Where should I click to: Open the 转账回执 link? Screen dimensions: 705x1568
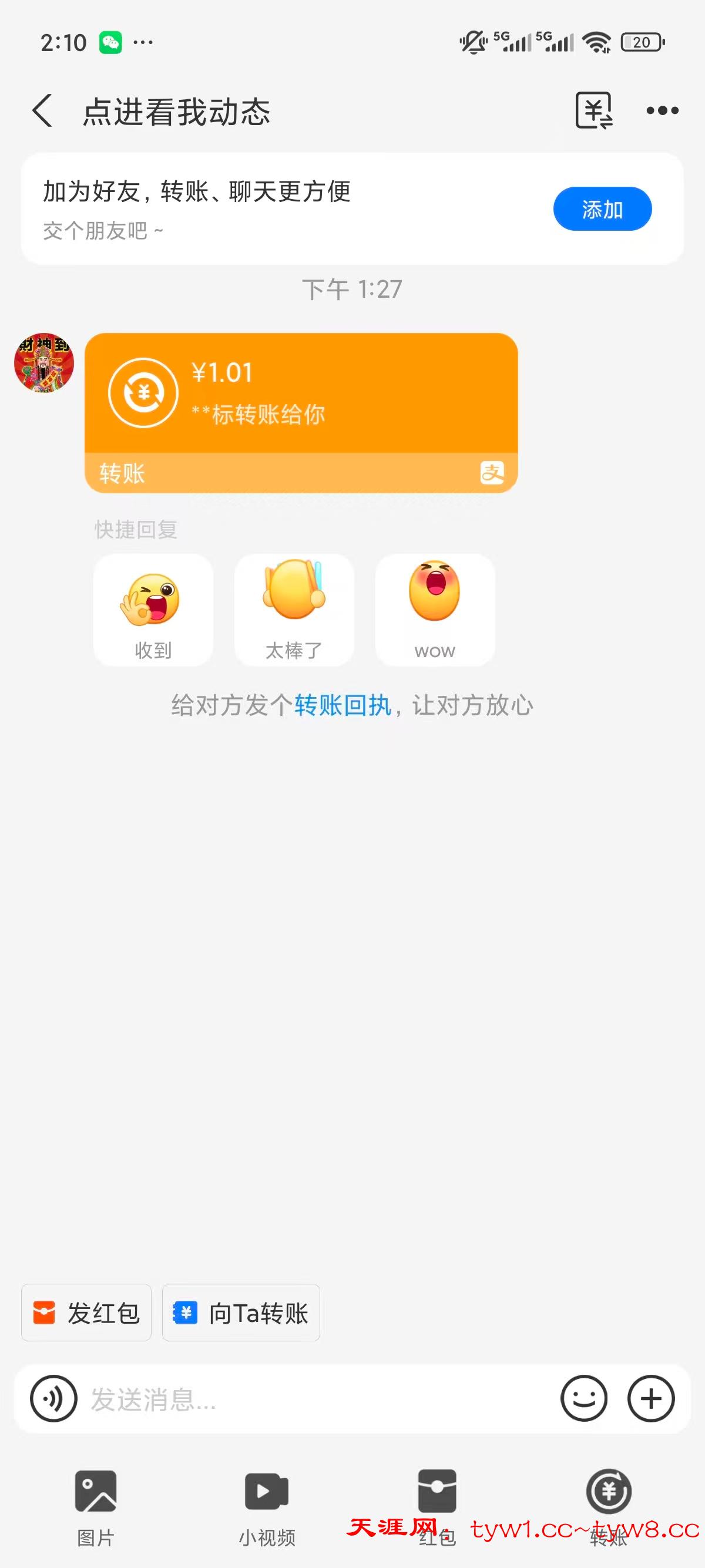pos(343,705)
